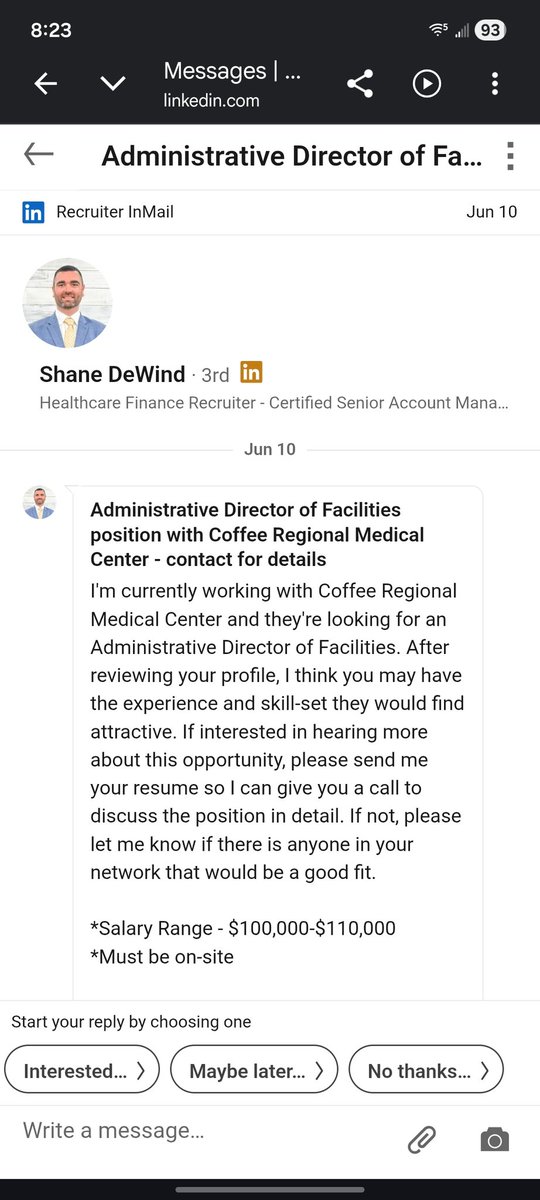Open Shane DeWind's profile via his name
This screenshot has width=540, height=1200.
coord(112,374)
